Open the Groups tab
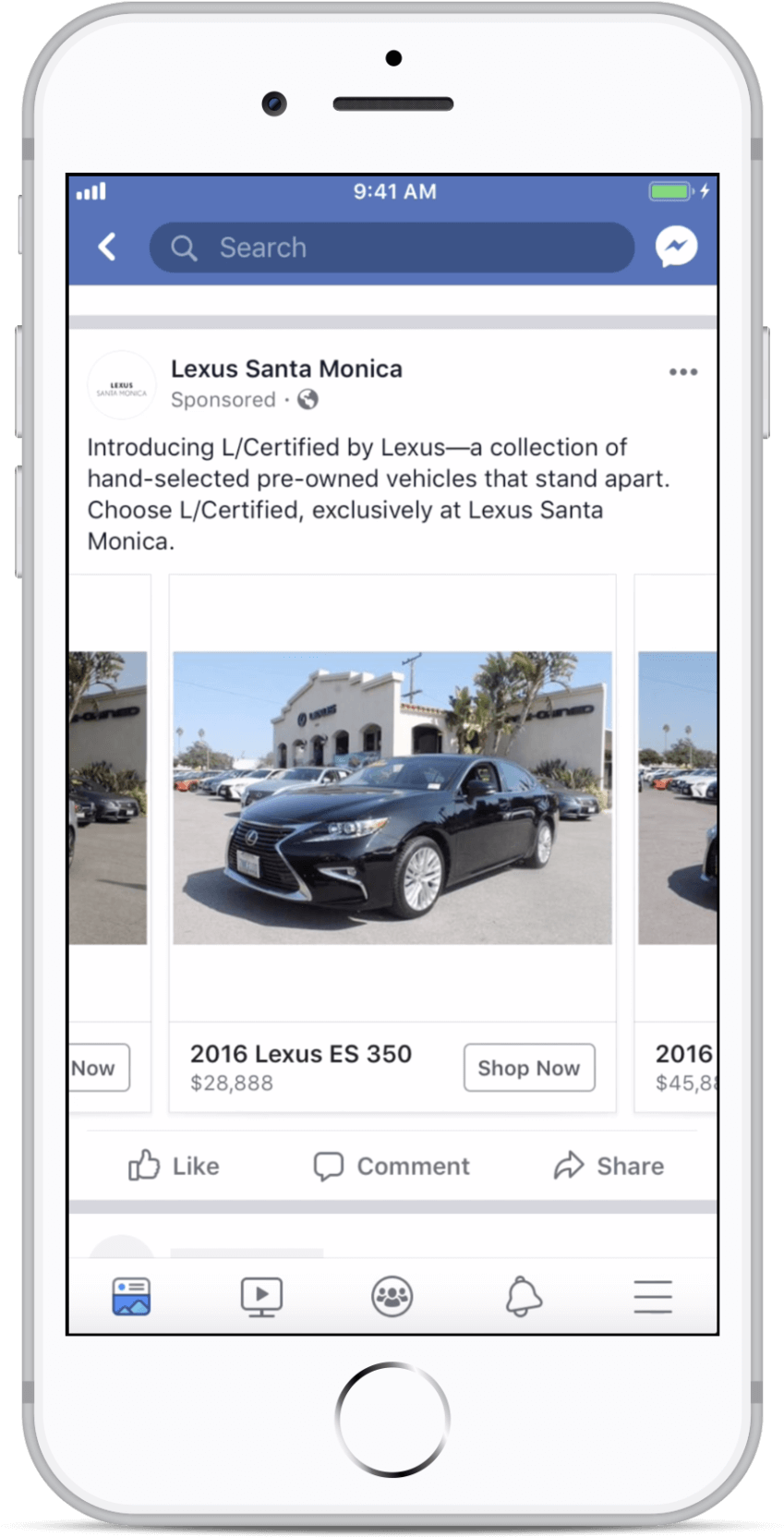This screenshot has width=784, height=1537. pos(392,1297)
